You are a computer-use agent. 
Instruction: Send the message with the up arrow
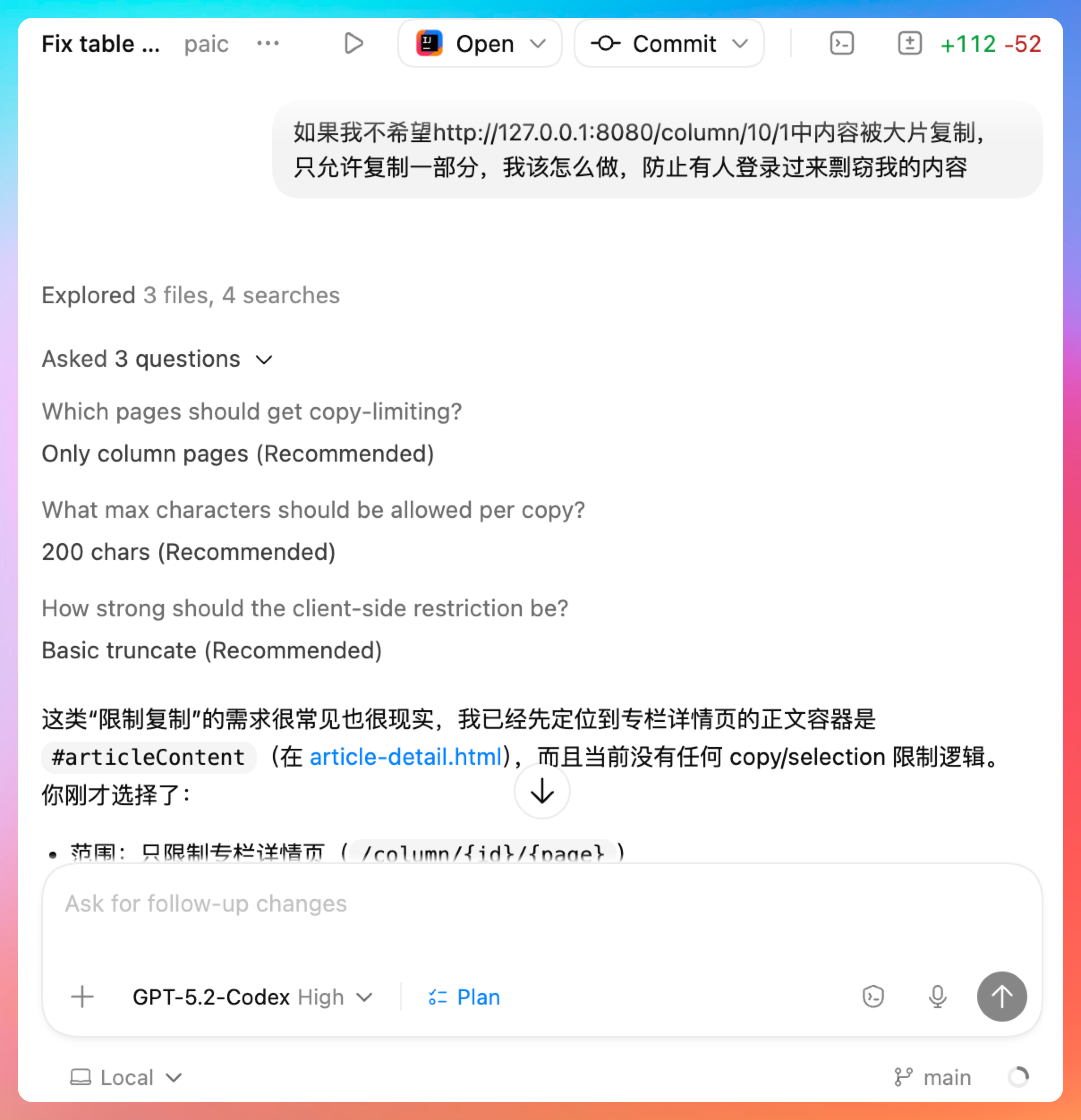[x=1001, y=997]
